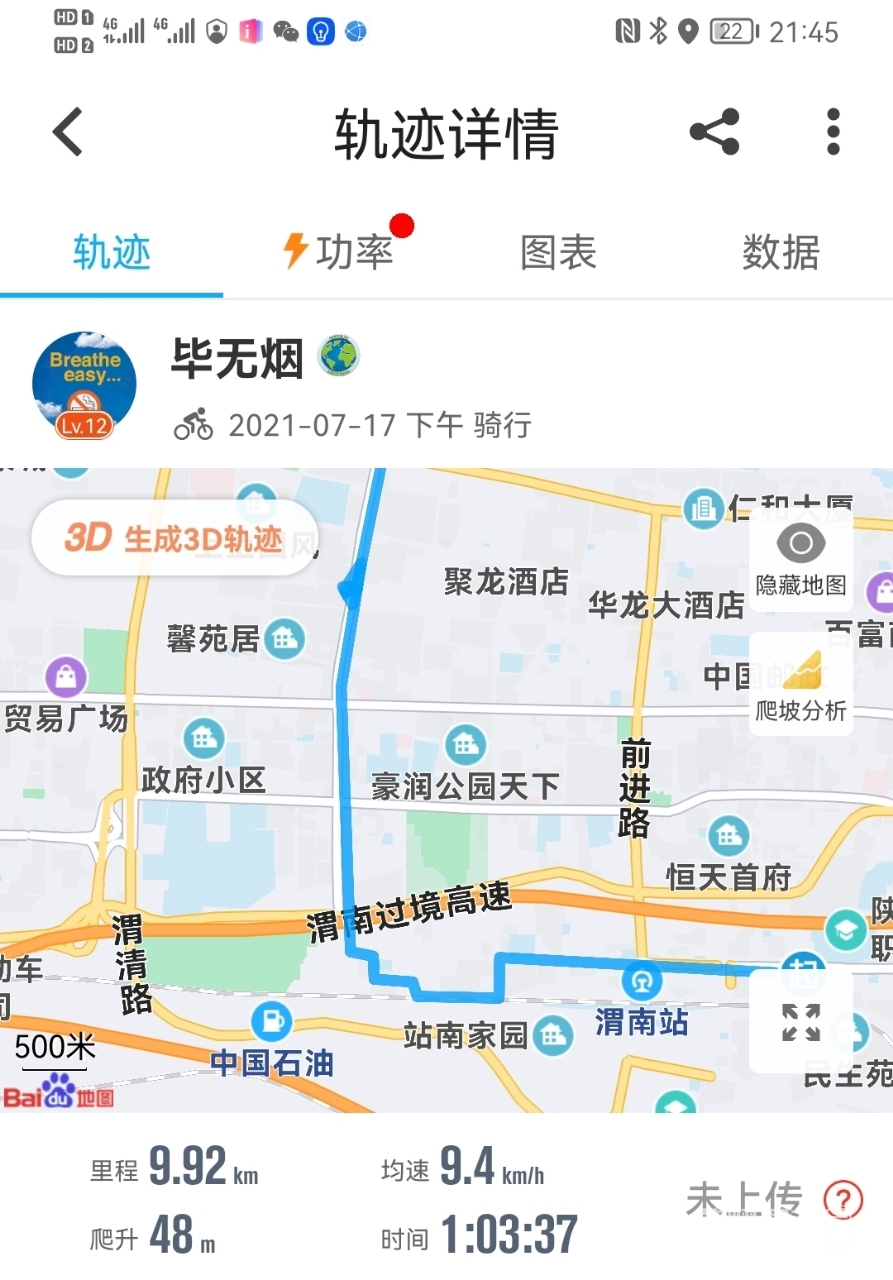Hide the map with 隐藏地图
This screenshot has width=893, height=1280.
801,560
